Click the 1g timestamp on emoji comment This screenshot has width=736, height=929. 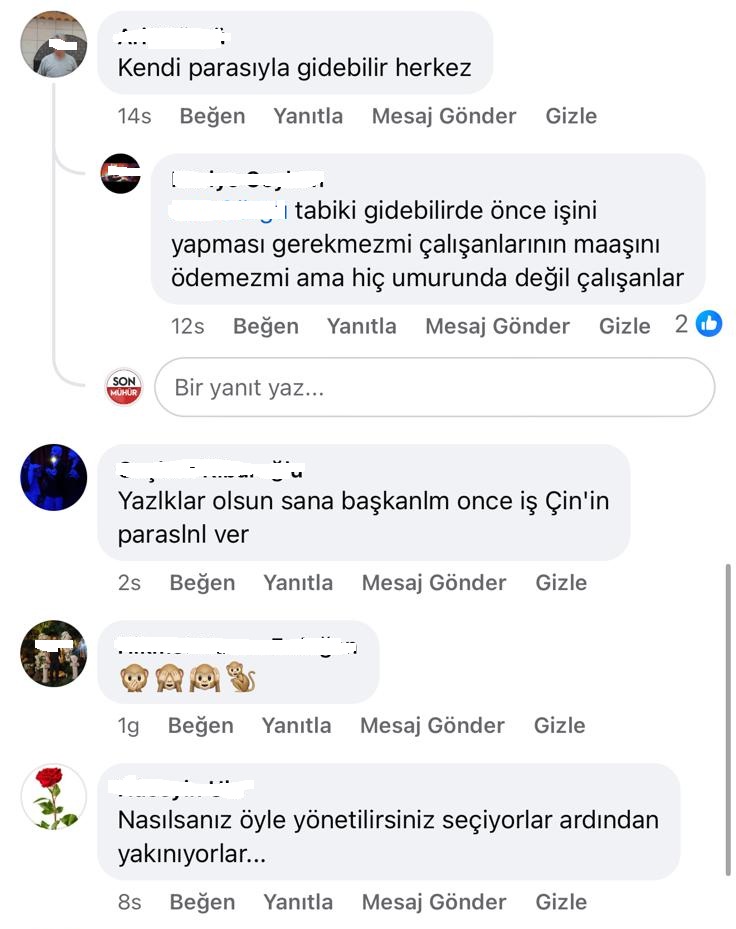(x=127, y=726)
